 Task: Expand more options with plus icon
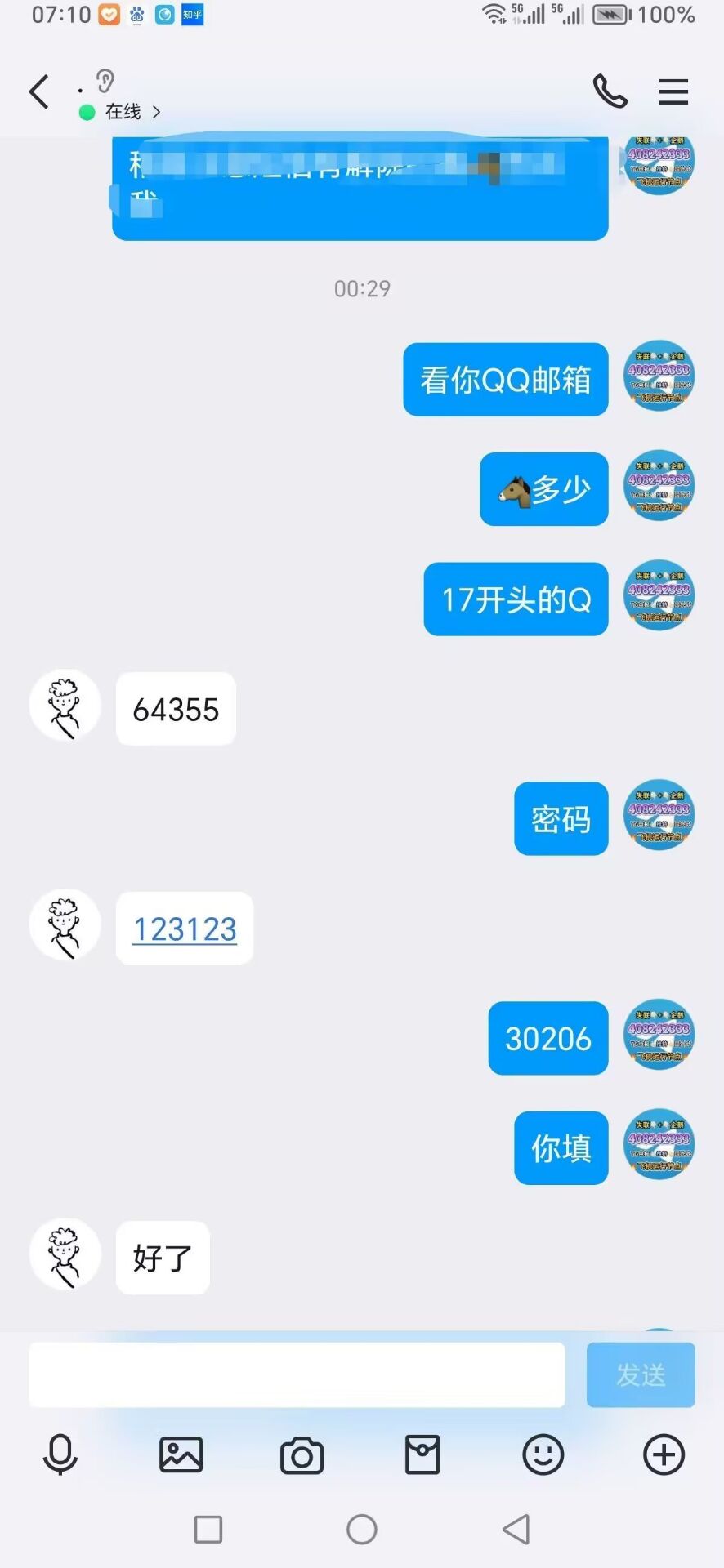point(664,1454)
